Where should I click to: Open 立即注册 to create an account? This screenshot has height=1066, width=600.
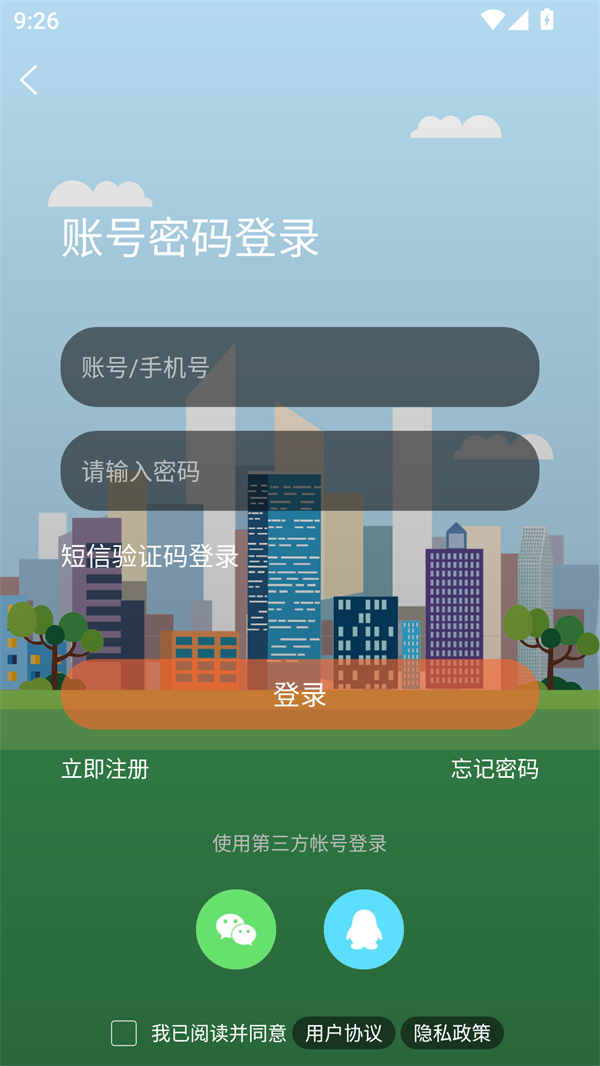coord(105,769)
